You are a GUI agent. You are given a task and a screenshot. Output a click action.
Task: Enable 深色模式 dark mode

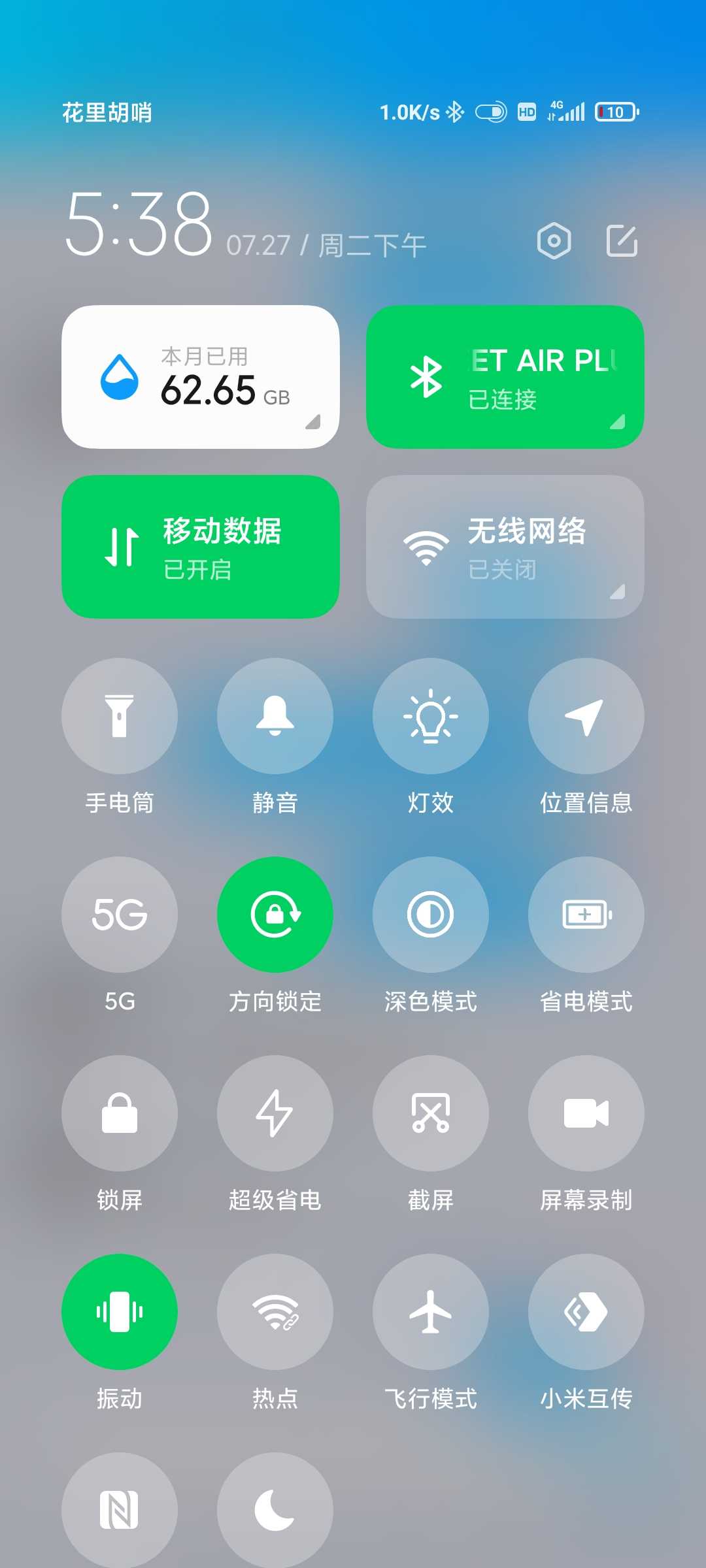[x=431, y=915]
